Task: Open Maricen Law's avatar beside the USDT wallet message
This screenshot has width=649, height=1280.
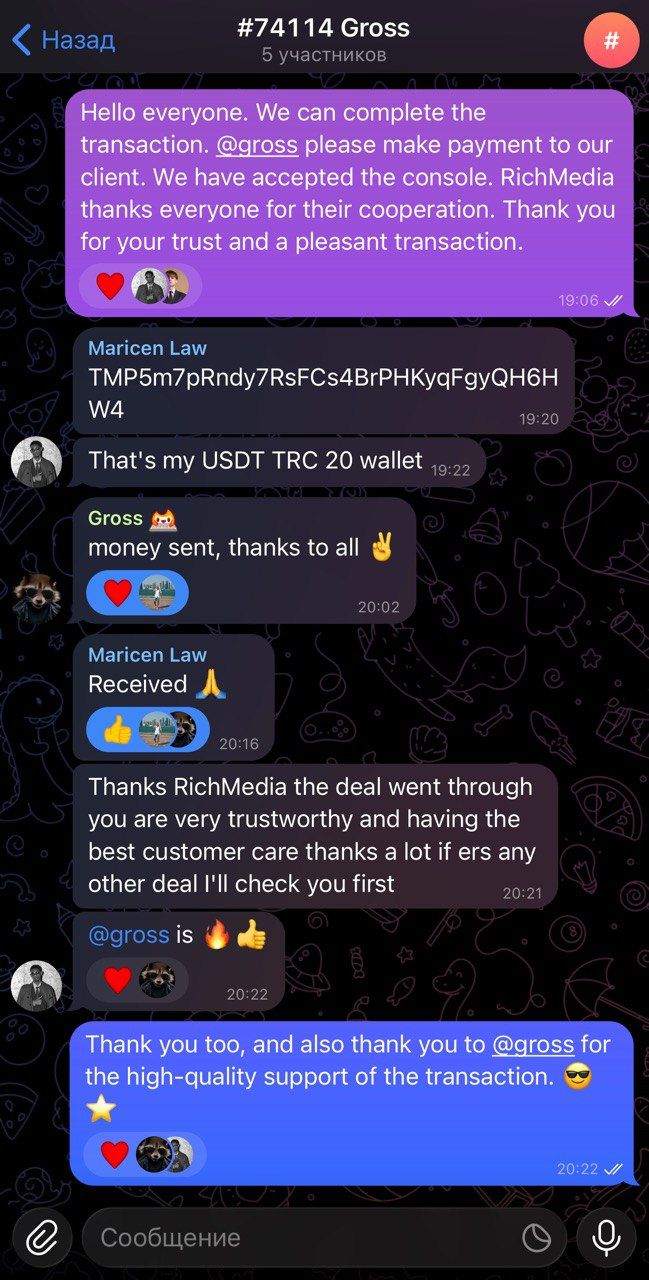Action: tap(36, 461)
